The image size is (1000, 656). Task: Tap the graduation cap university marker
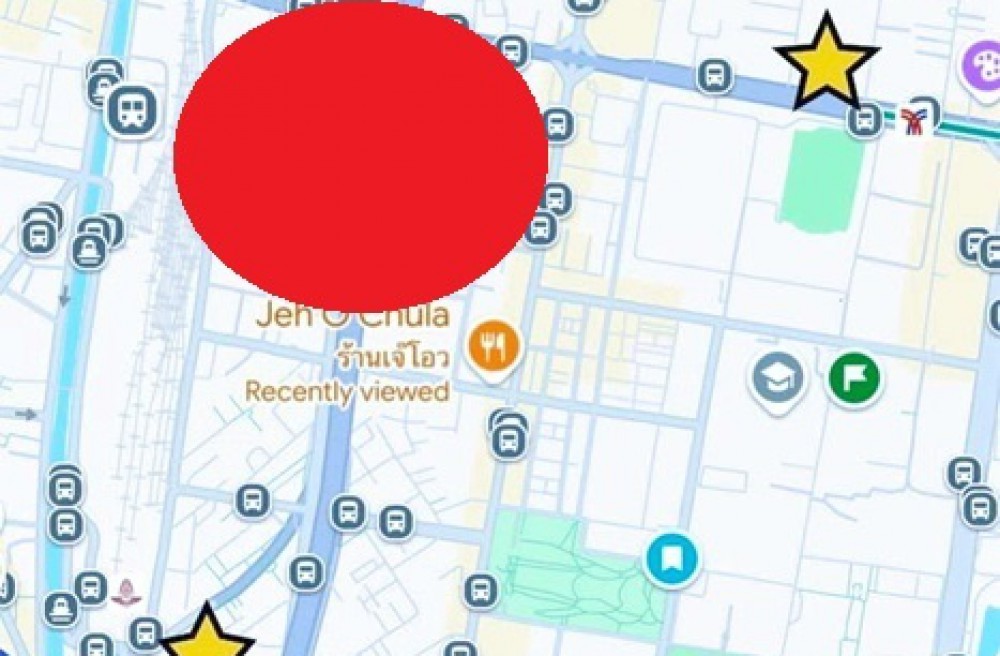tap(778, 378)
